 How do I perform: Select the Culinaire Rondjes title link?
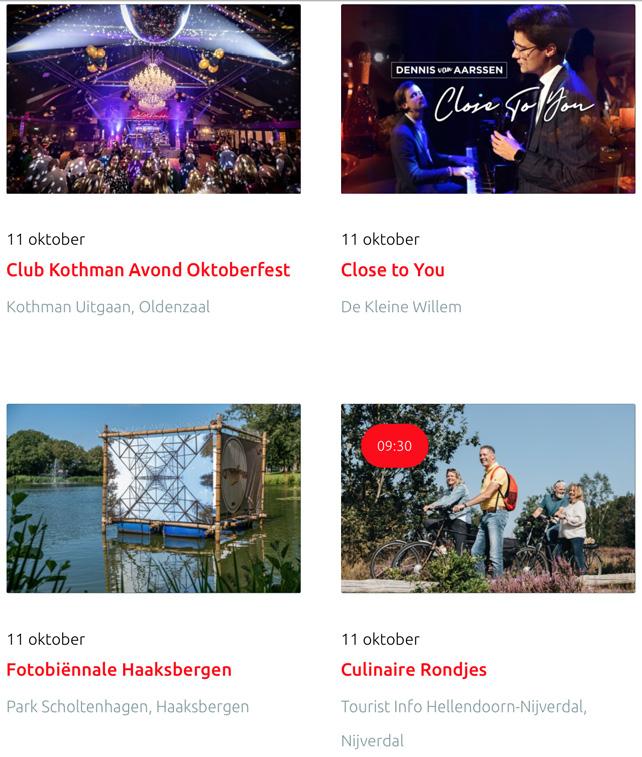click(414, 670)
